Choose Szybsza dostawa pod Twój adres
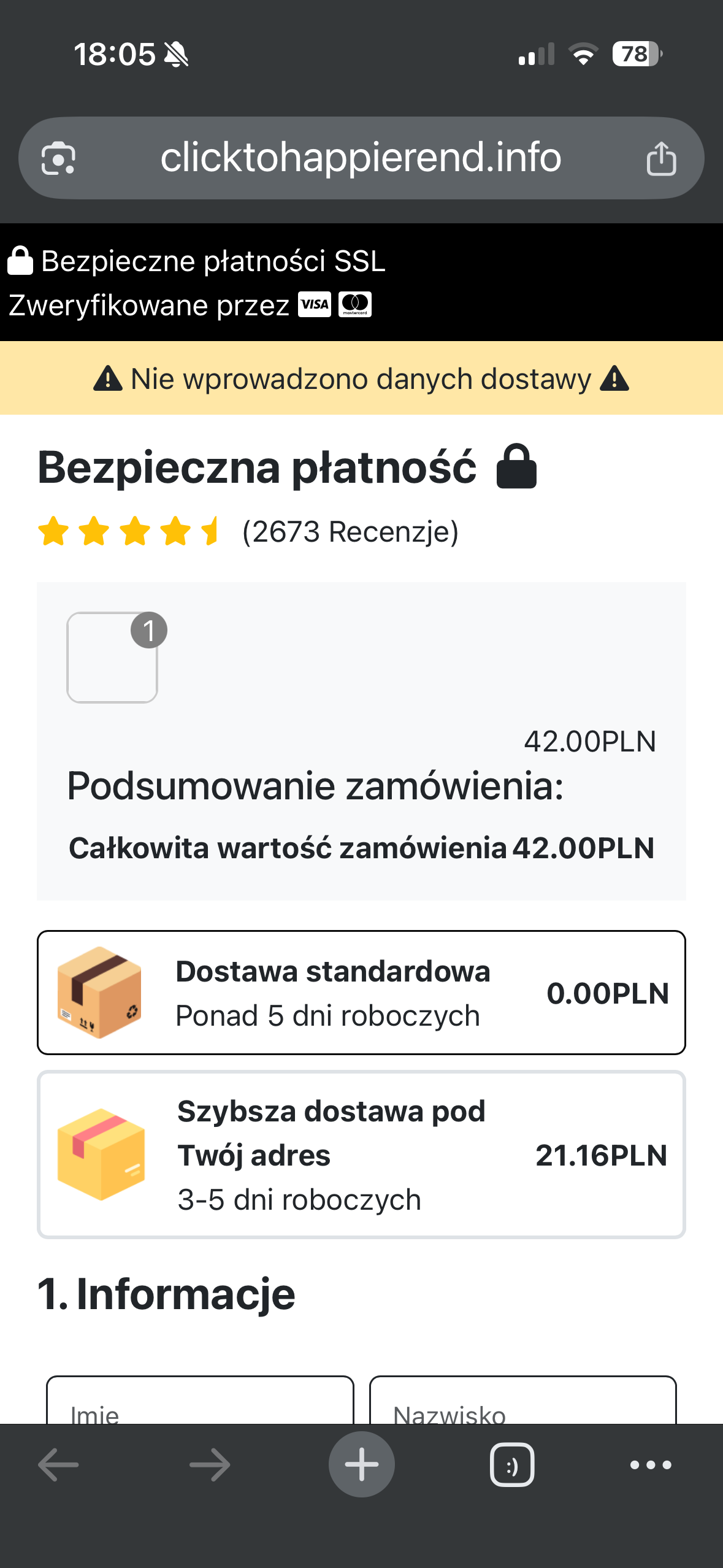The width and height of the screenshot is (723, 1568). 361,1155
